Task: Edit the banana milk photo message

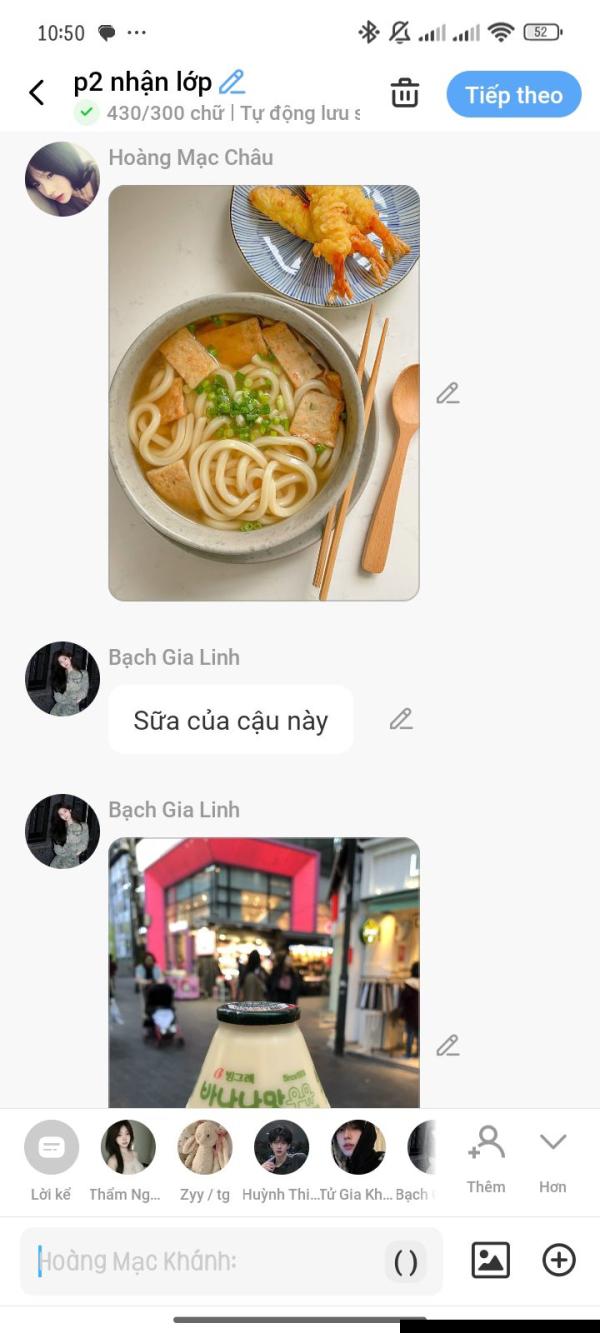Action: (447, 1045)
